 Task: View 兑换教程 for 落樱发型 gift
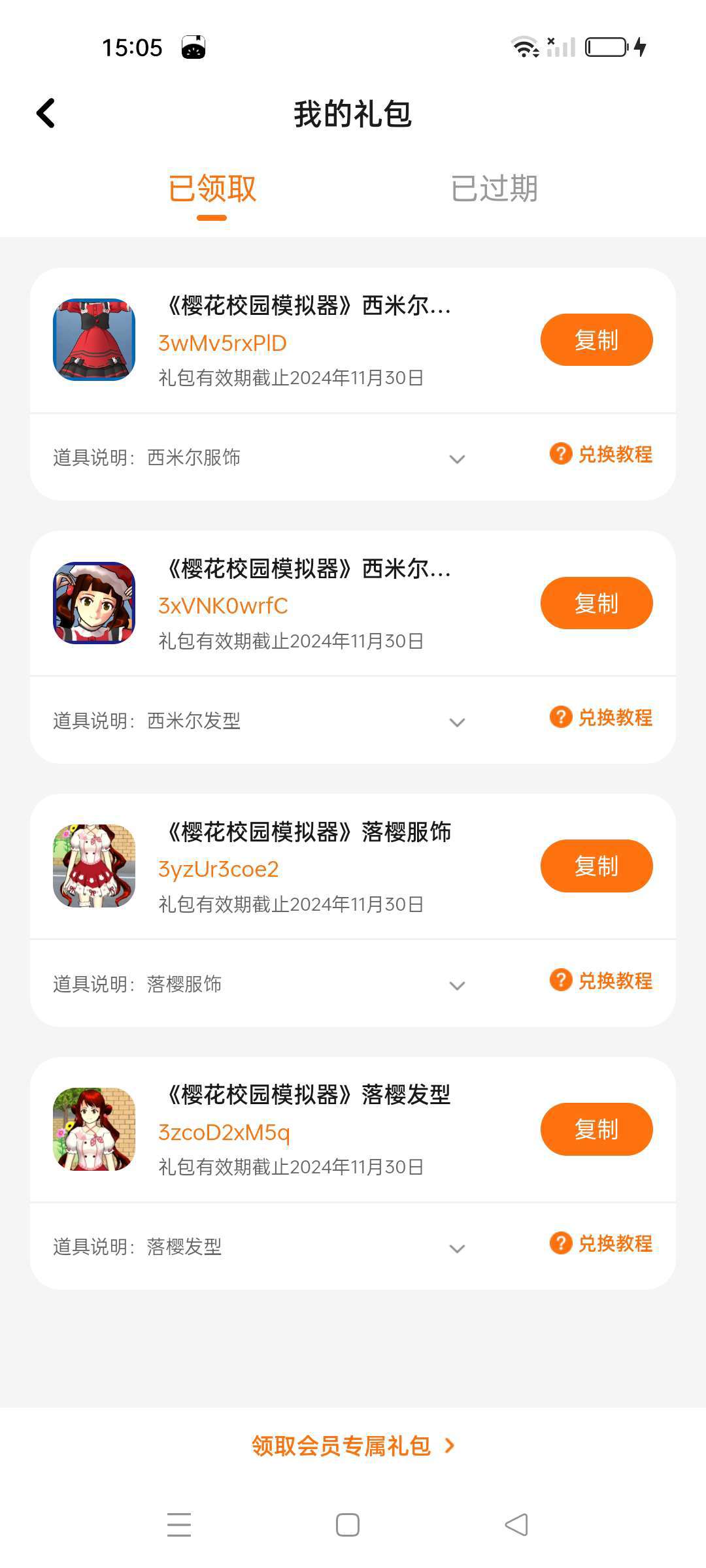tap(601, 1243)
